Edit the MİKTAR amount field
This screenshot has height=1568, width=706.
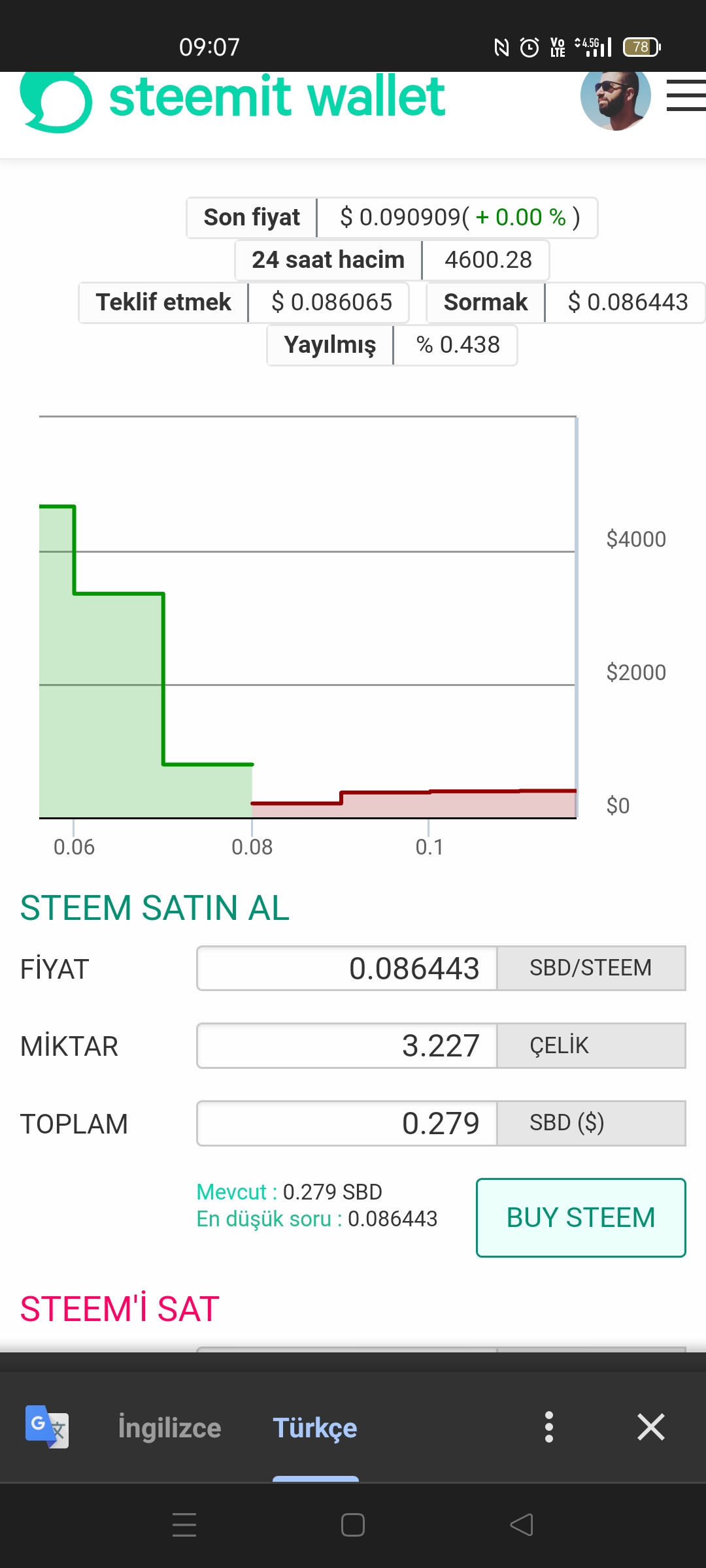347,1045
